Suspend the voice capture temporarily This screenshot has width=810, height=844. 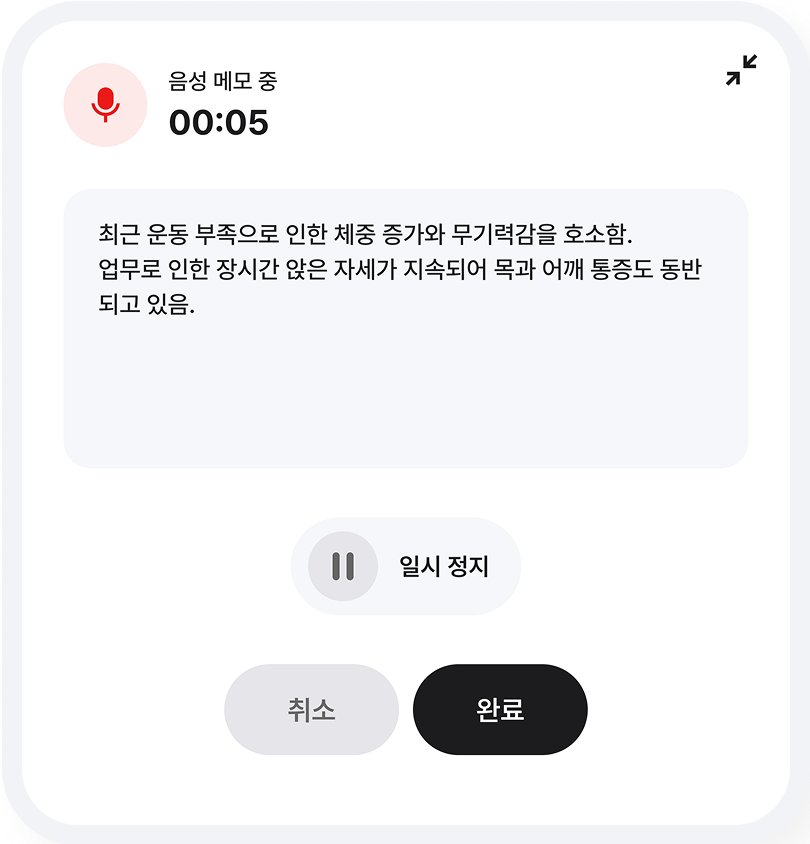pos(405,565)
